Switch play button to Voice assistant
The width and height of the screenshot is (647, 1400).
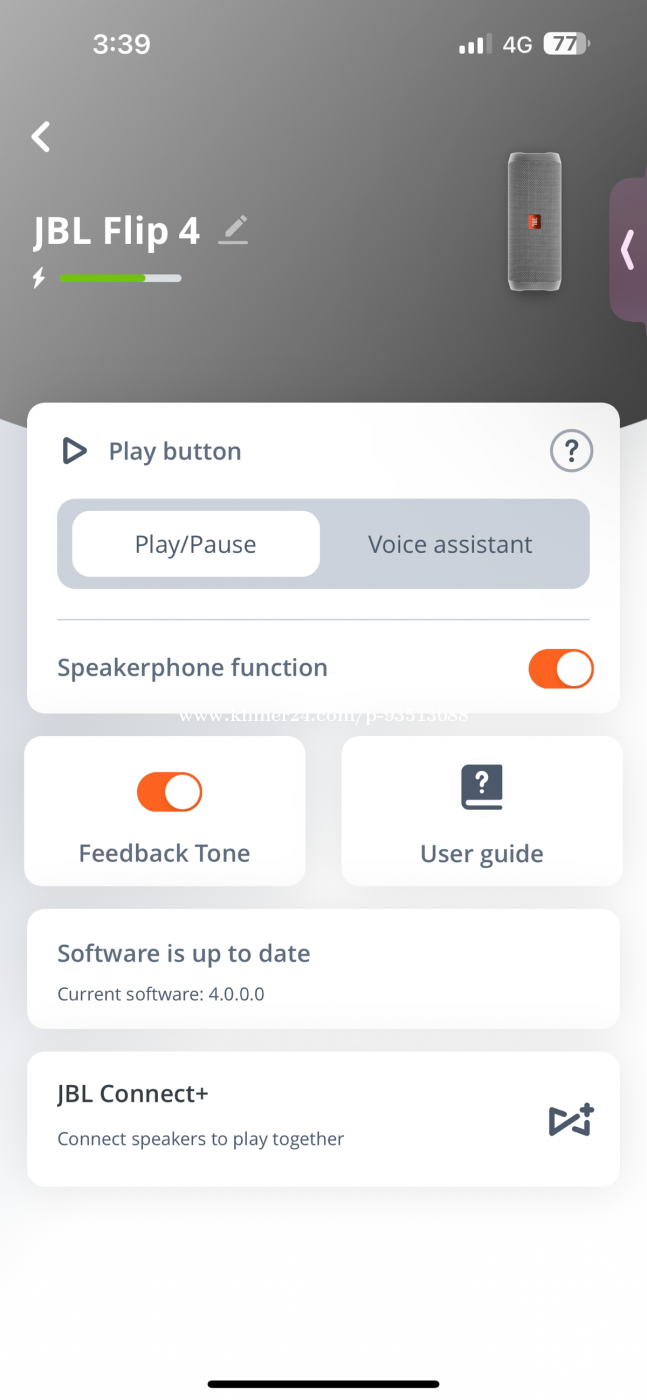point(450,544)
